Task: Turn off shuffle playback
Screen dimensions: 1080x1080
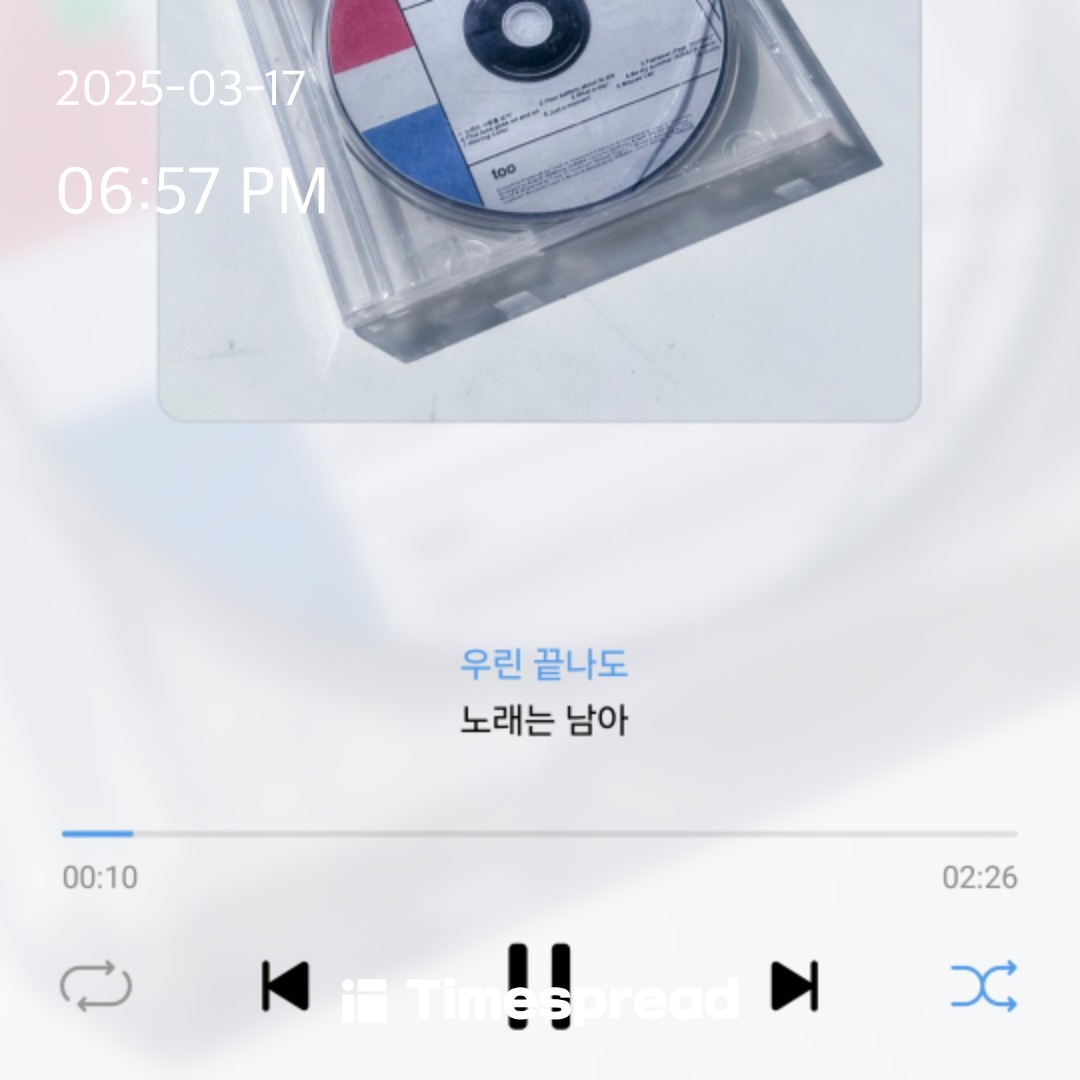Action: point(983,986)
